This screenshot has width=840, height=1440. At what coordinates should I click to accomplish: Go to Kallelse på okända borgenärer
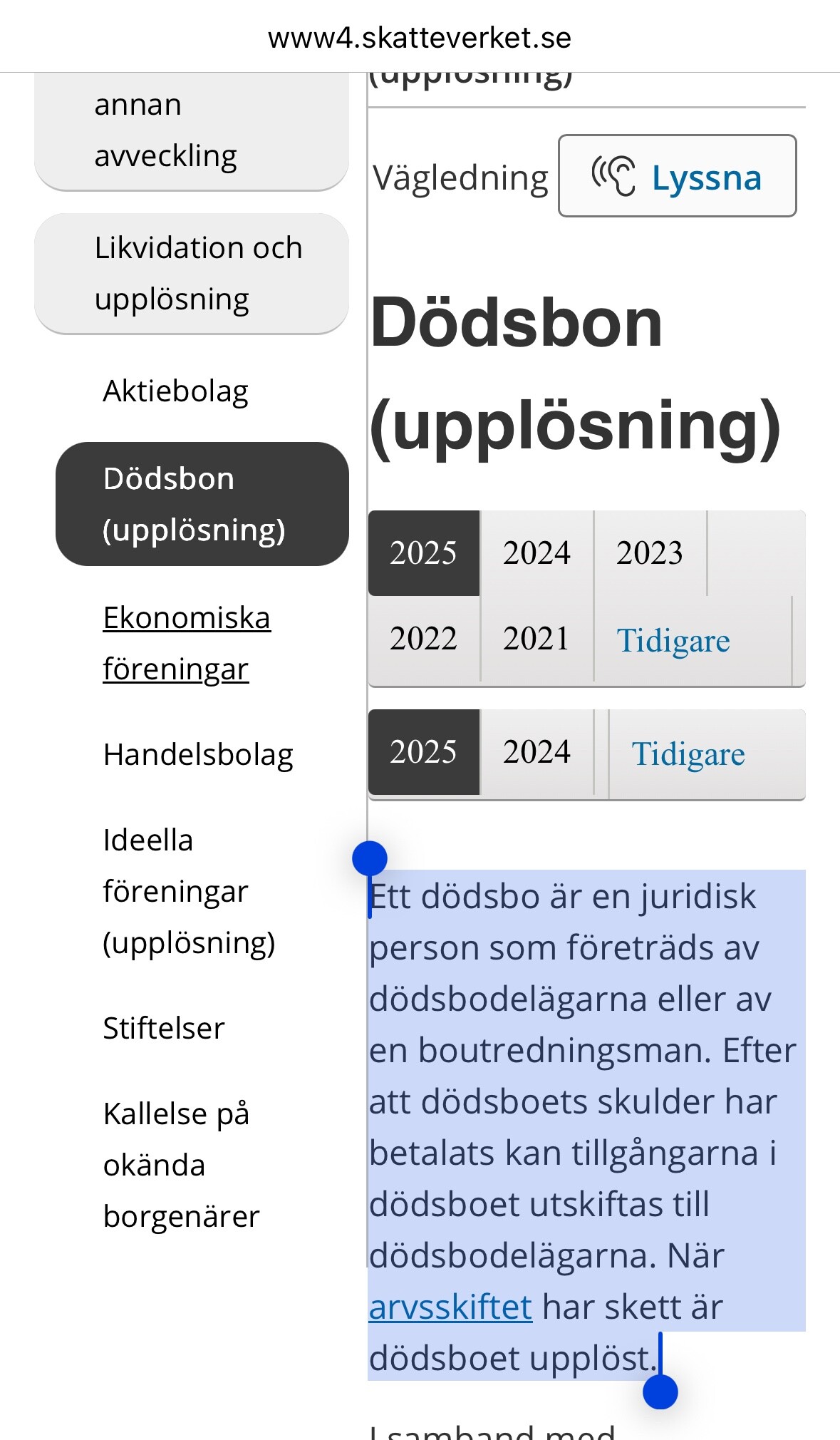click(x=181, y=1165)
